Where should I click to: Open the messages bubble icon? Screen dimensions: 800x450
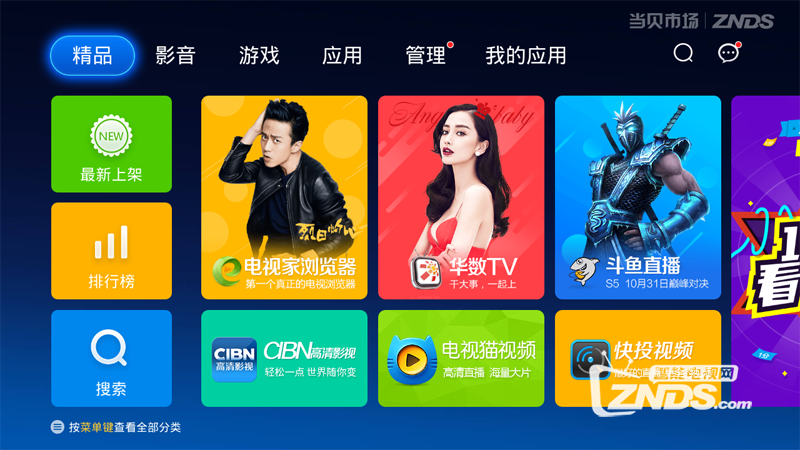(729, 53)
